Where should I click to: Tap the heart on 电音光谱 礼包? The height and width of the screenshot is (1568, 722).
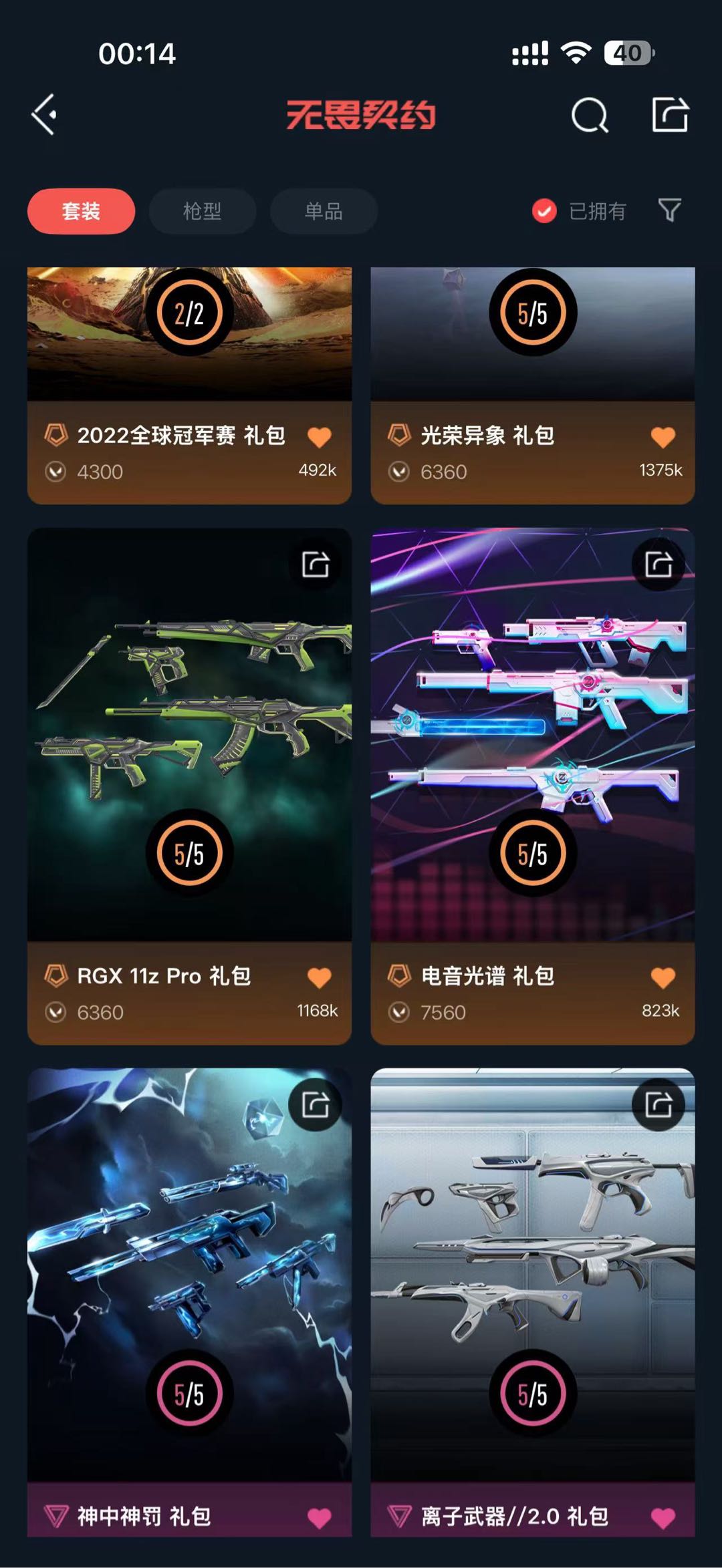point(663,977)
